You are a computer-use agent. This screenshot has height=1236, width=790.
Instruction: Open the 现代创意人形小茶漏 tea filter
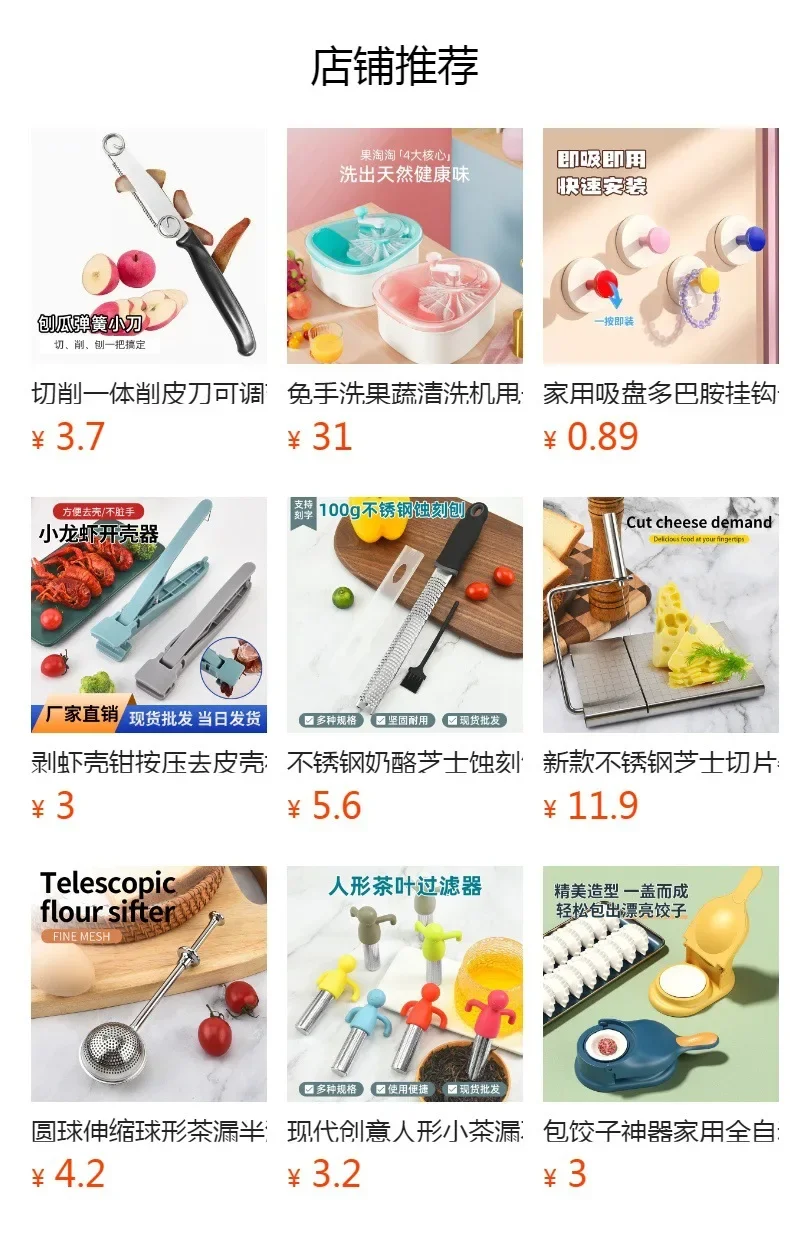405,984
